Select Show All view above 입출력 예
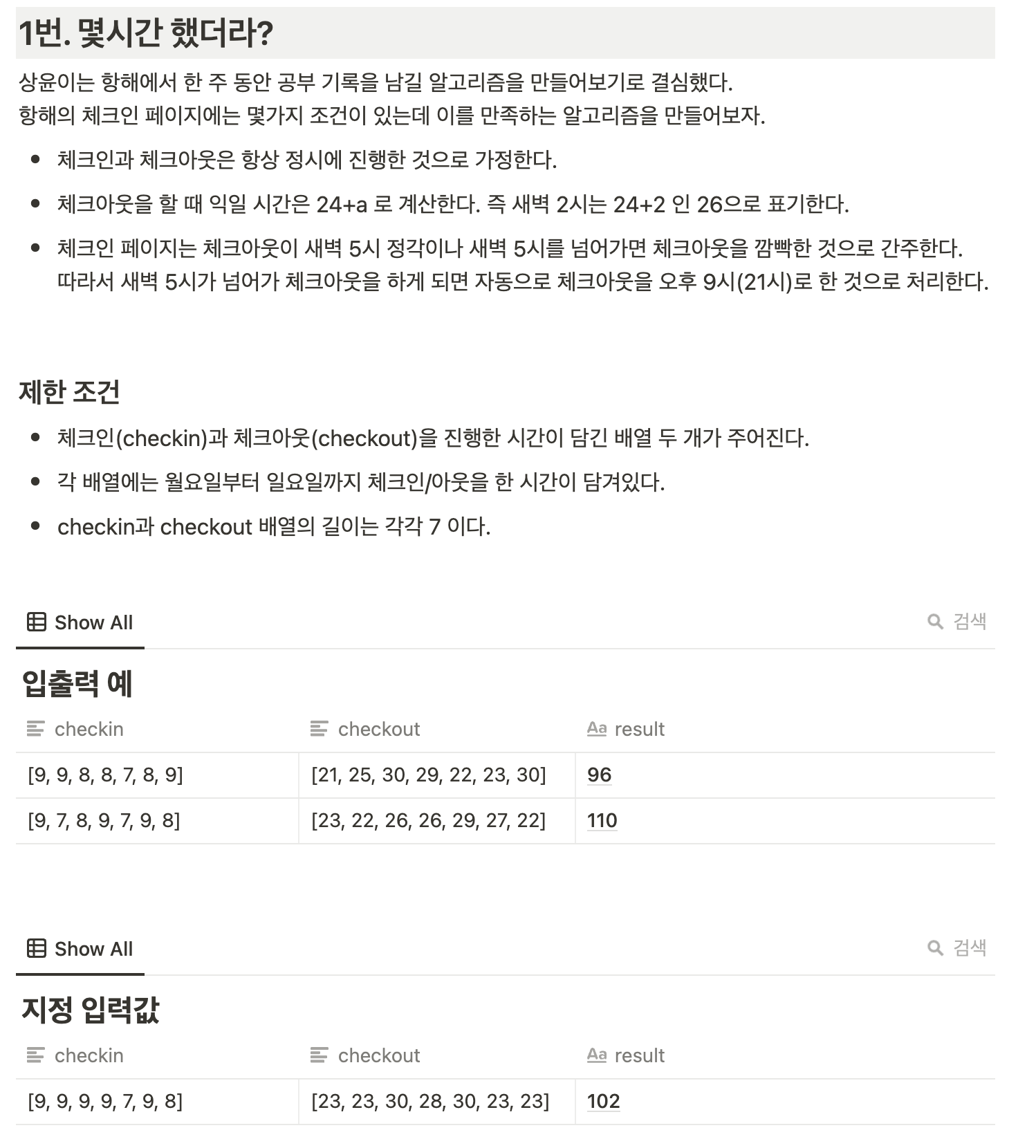Viewport: 1036px width, 1148px height. coord(80,622)
